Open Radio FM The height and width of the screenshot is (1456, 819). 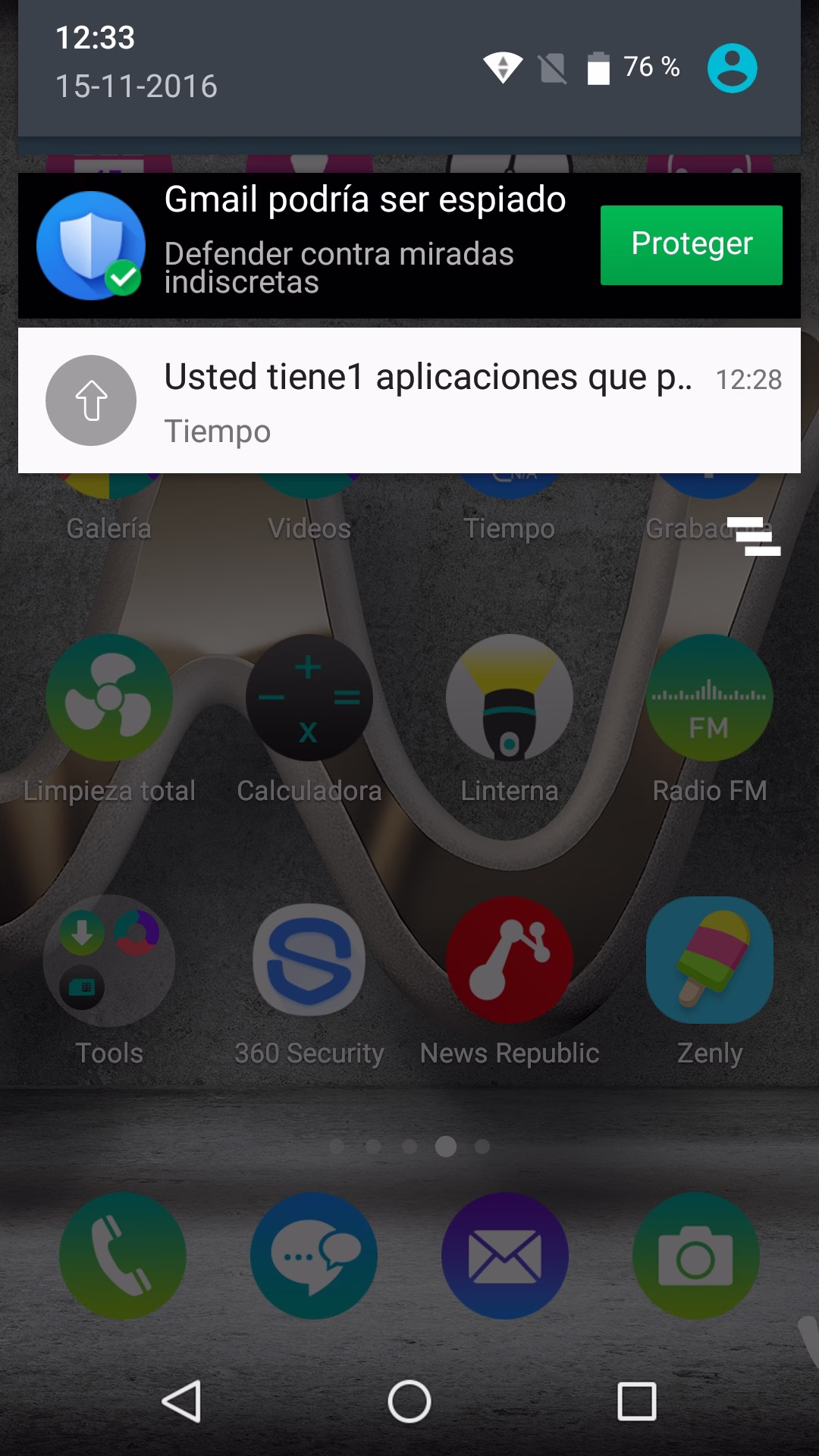[709, 698]
